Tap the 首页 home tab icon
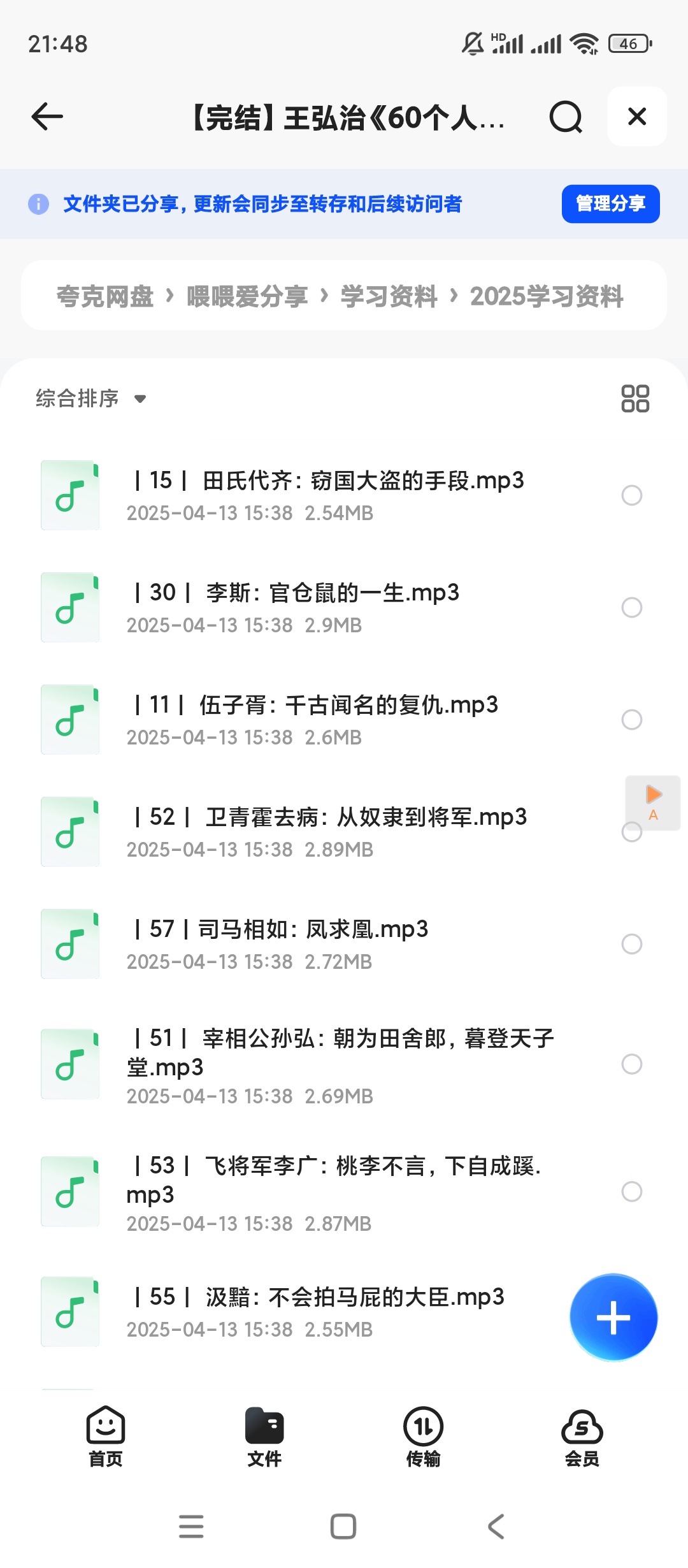Screen dimensions: 688x1568 104,1429
